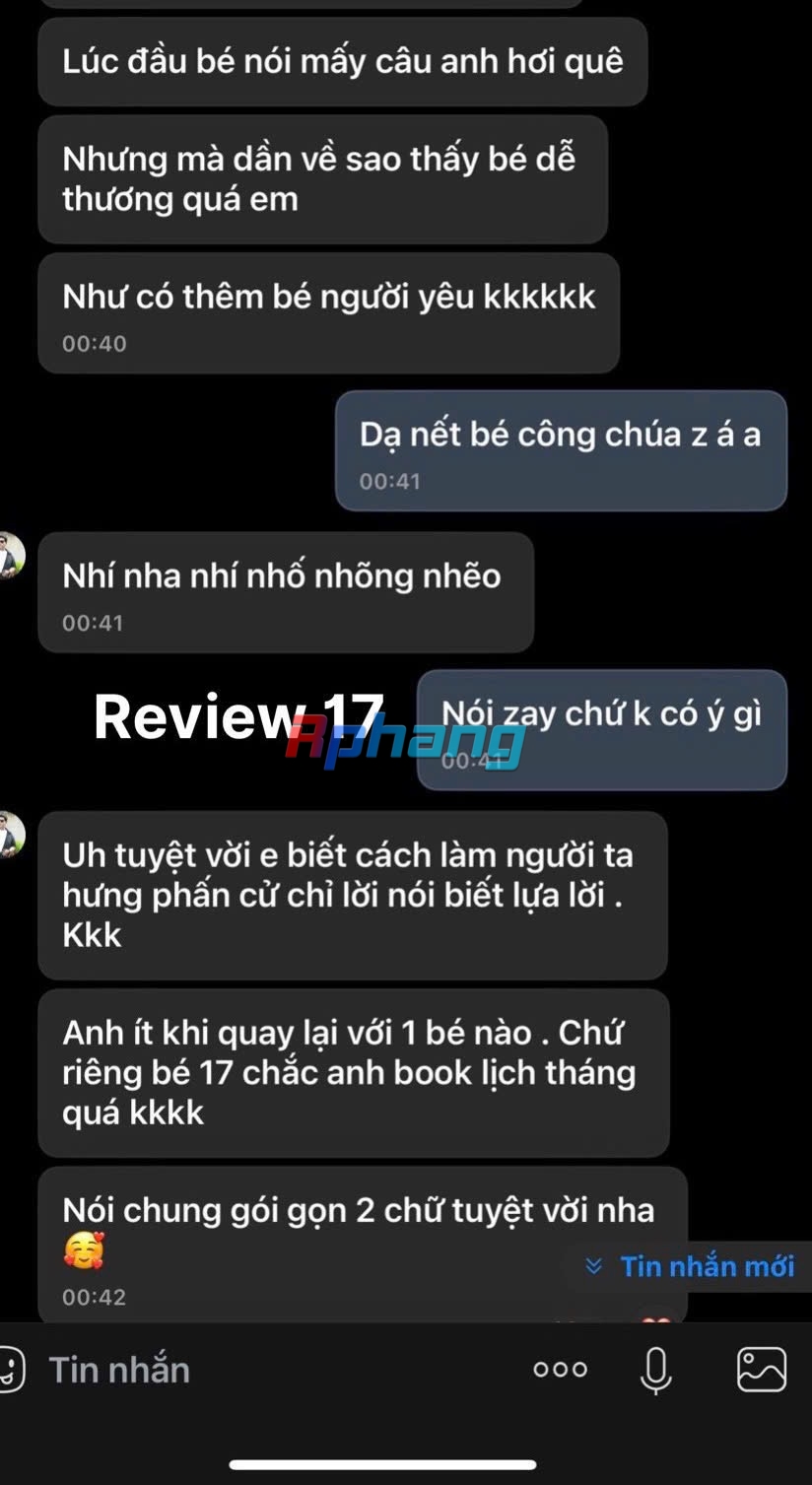Viewport: 812px width, 1485px height.
Task: Open sender's avatar beside Nhí nha message
Action: coord(10,555)
